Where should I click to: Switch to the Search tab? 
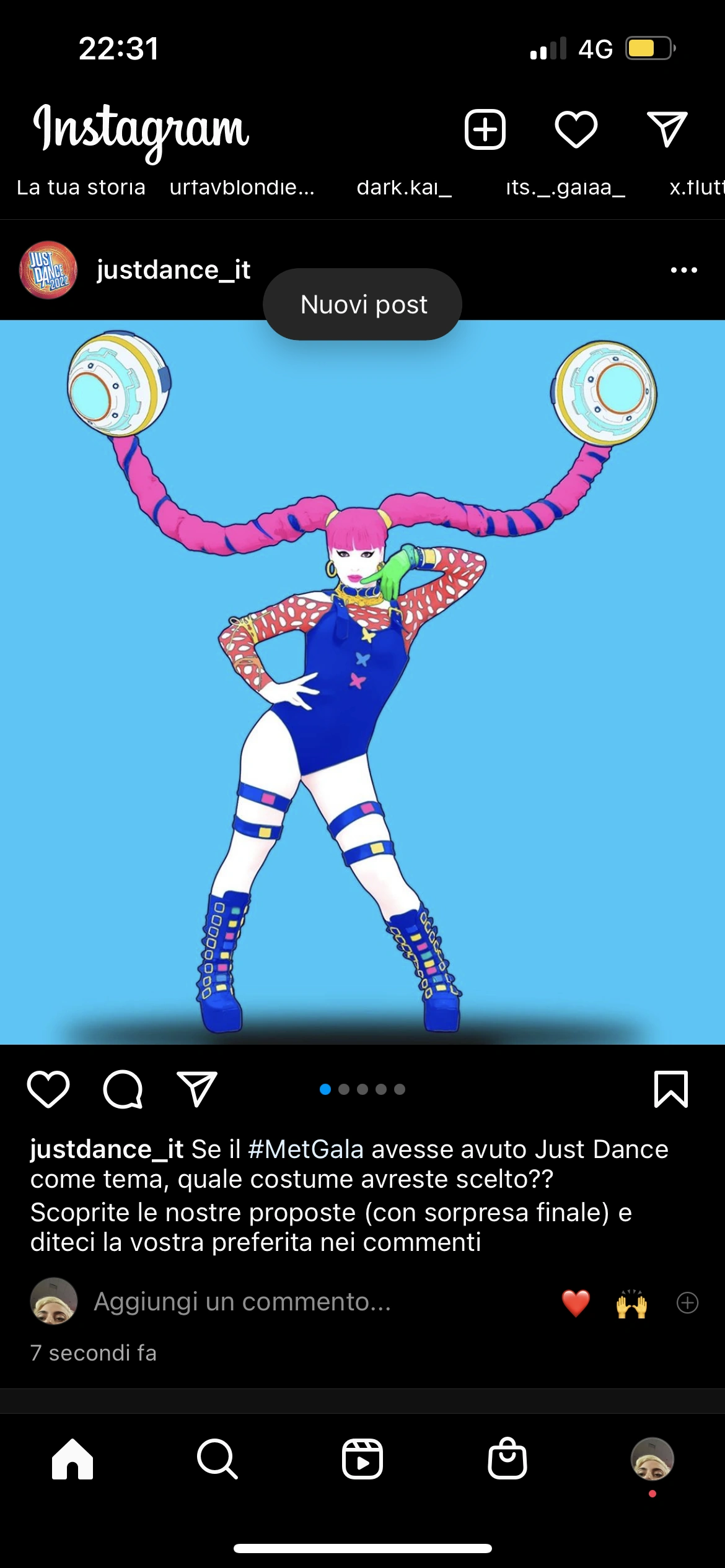click(x=217, y=1459)
